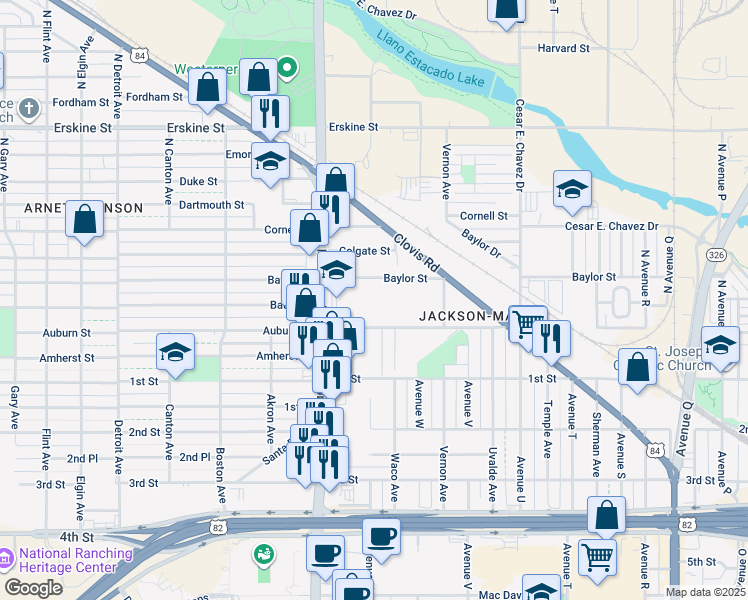The height and width of the screenshot is (600, 748).
Task: Open the shopping bag marker below 3rd St
Action: (x=606, y=515)
